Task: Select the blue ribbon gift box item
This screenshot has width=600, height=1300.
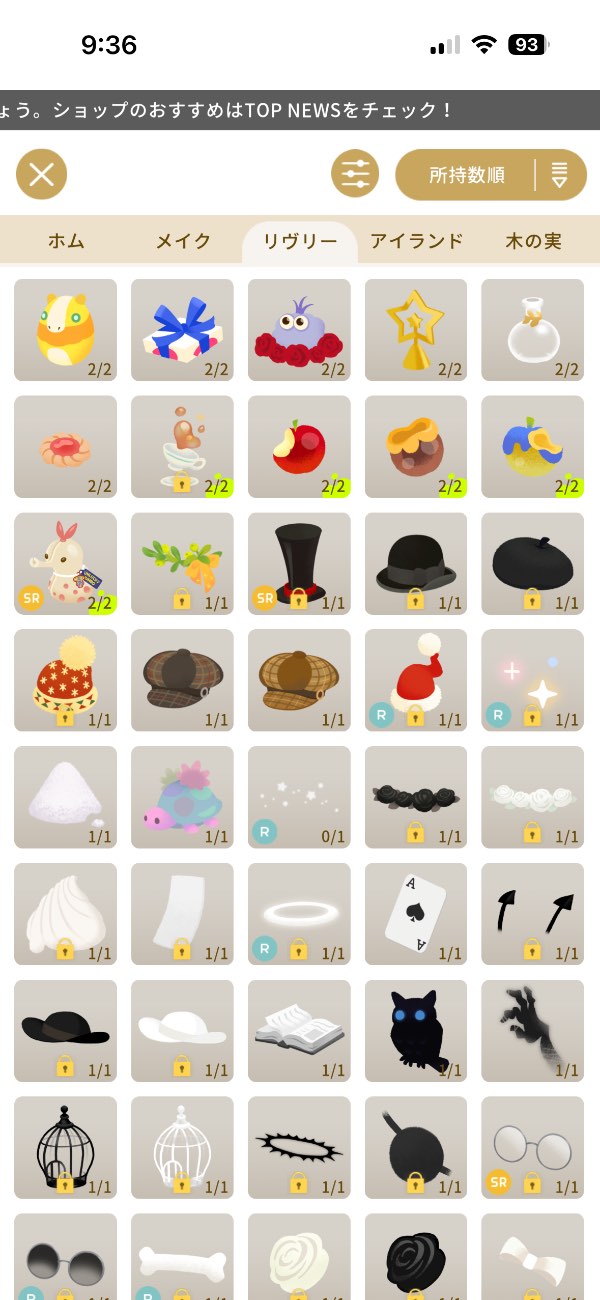Action: (x=182, y=330)
